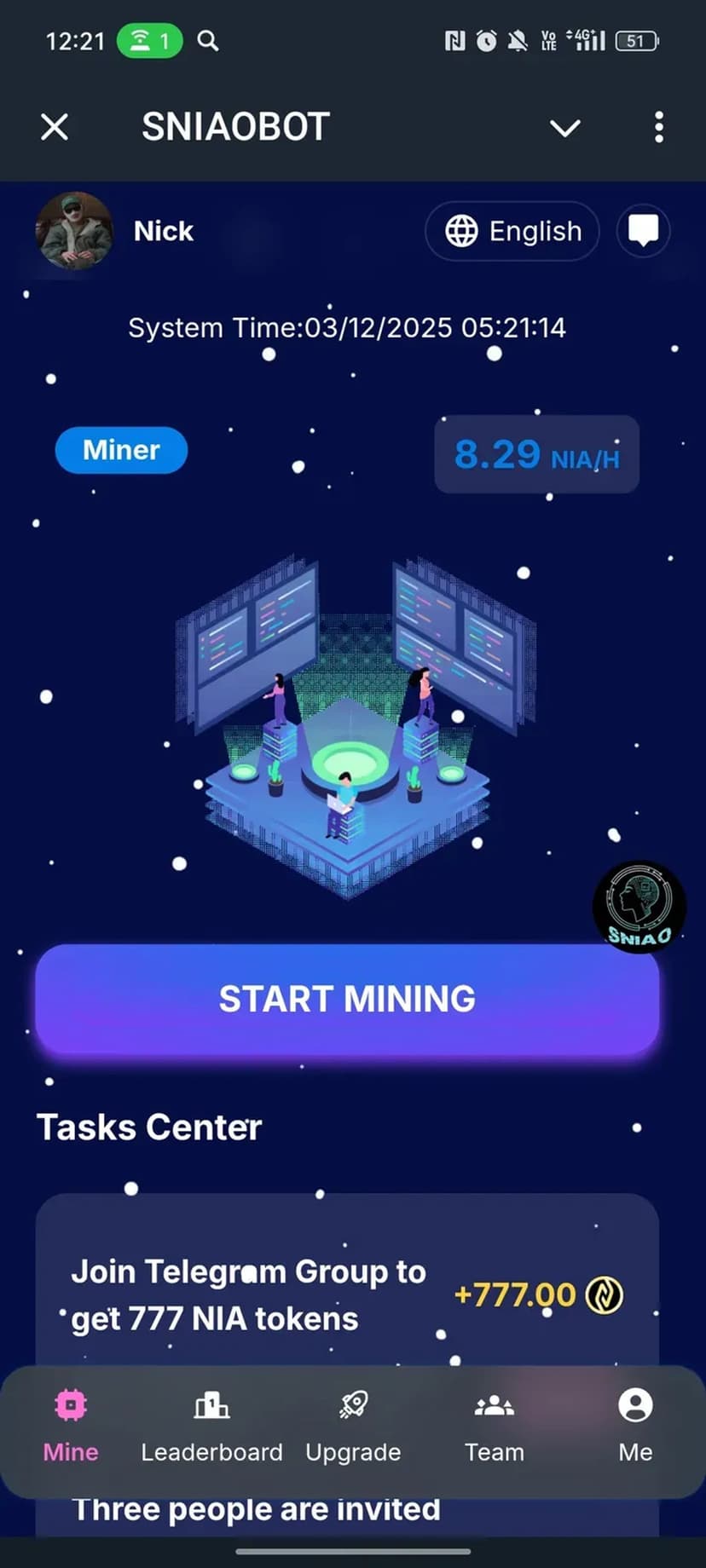Change language from English
This screenshot has width=706, height=1568.
click(512, 231)
